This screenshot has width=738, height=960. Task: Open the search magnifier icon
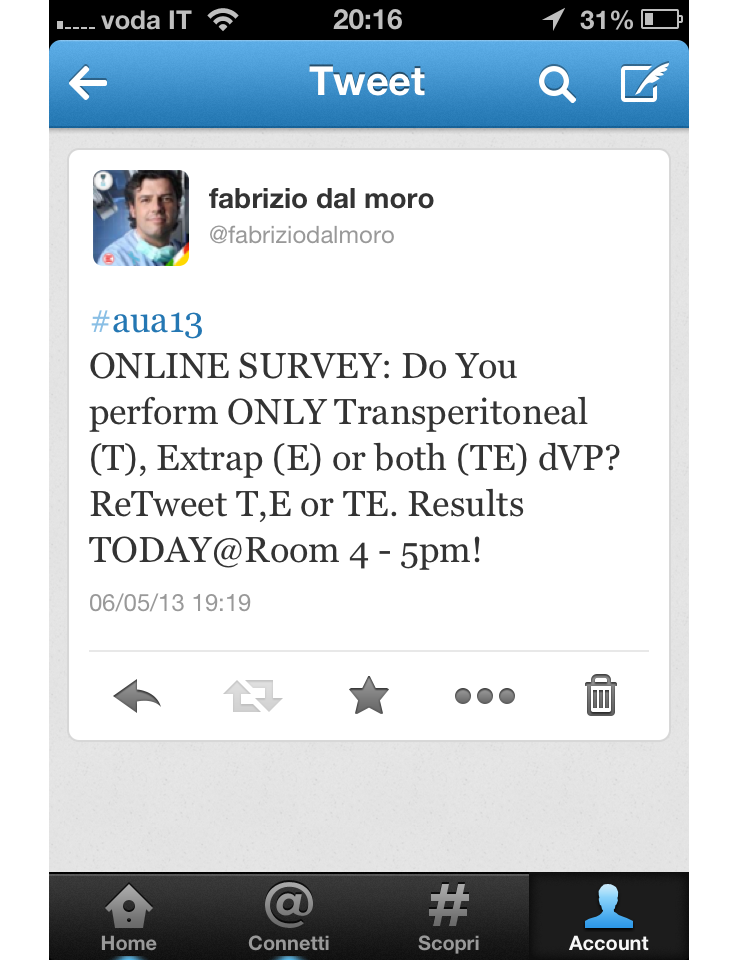(x=556, y=84)
